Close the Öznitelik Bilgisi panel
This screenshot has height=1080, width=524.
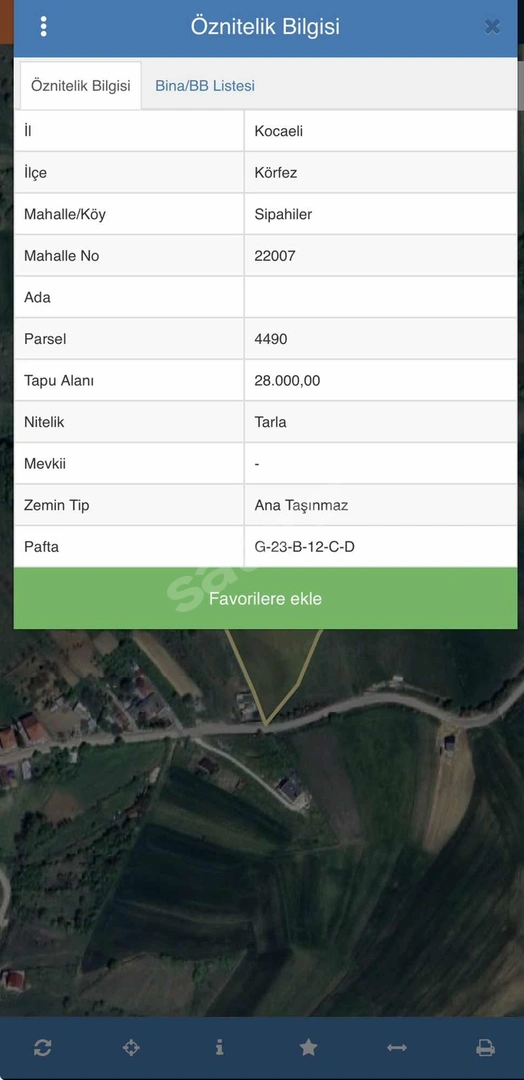coord(492,27)
